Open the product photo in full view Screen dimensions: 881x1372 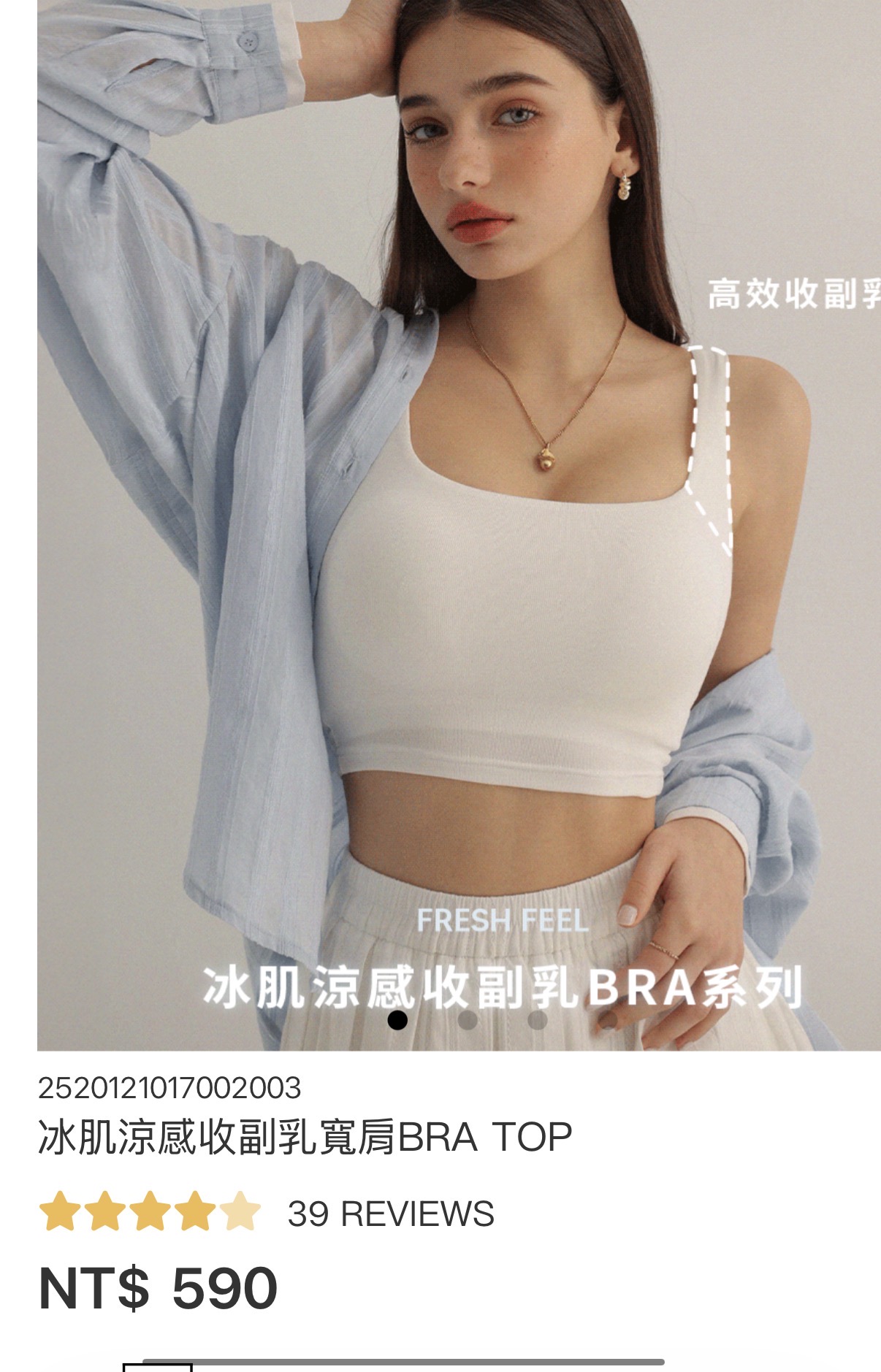tap(459, 511)
